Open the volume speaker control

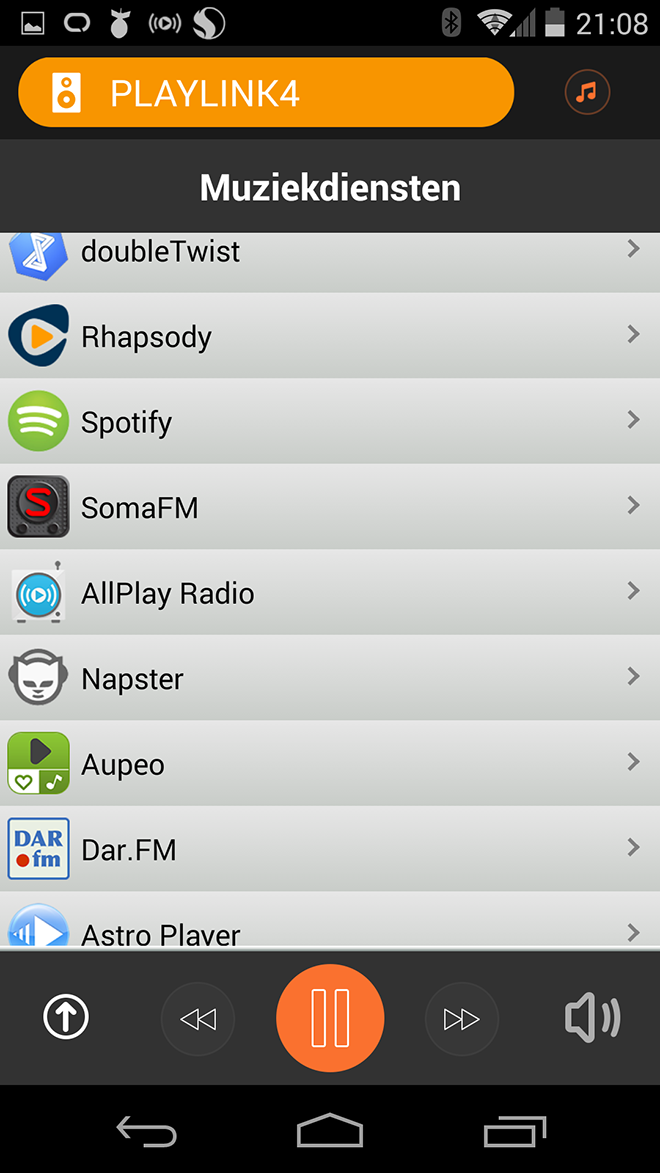(x=592, y=1018)
